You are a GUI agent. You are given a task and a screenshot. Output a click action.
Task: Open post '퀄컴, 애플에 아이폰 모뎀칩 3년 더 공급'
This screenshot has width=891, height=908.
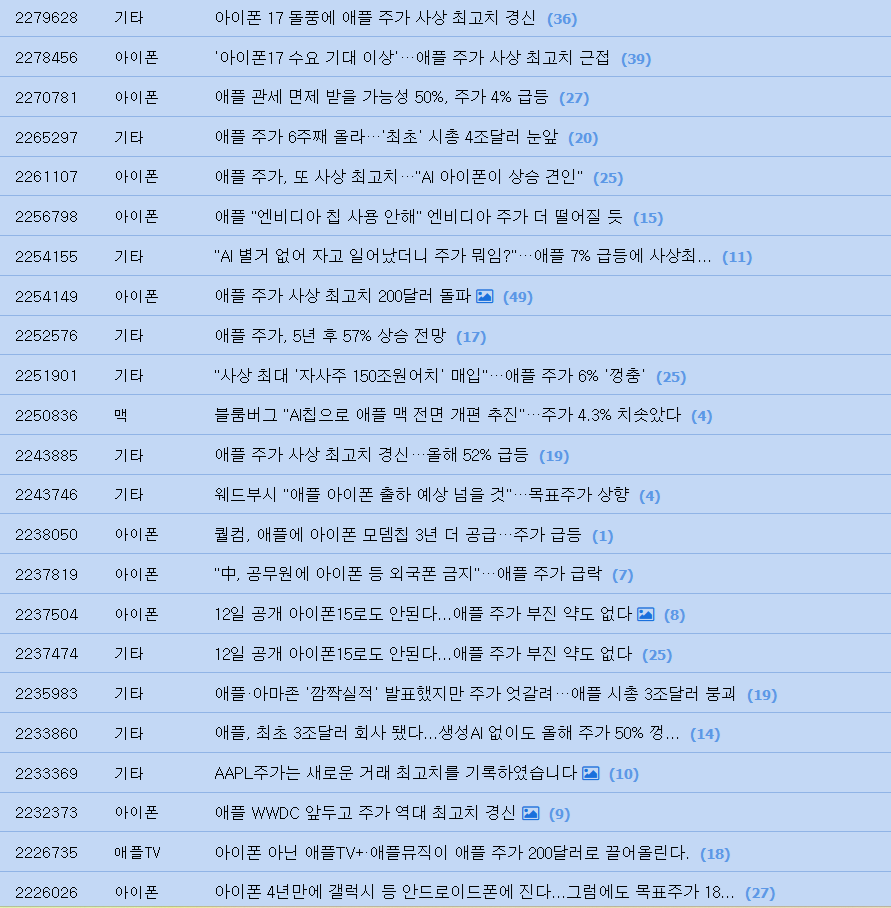pos(397,535)
